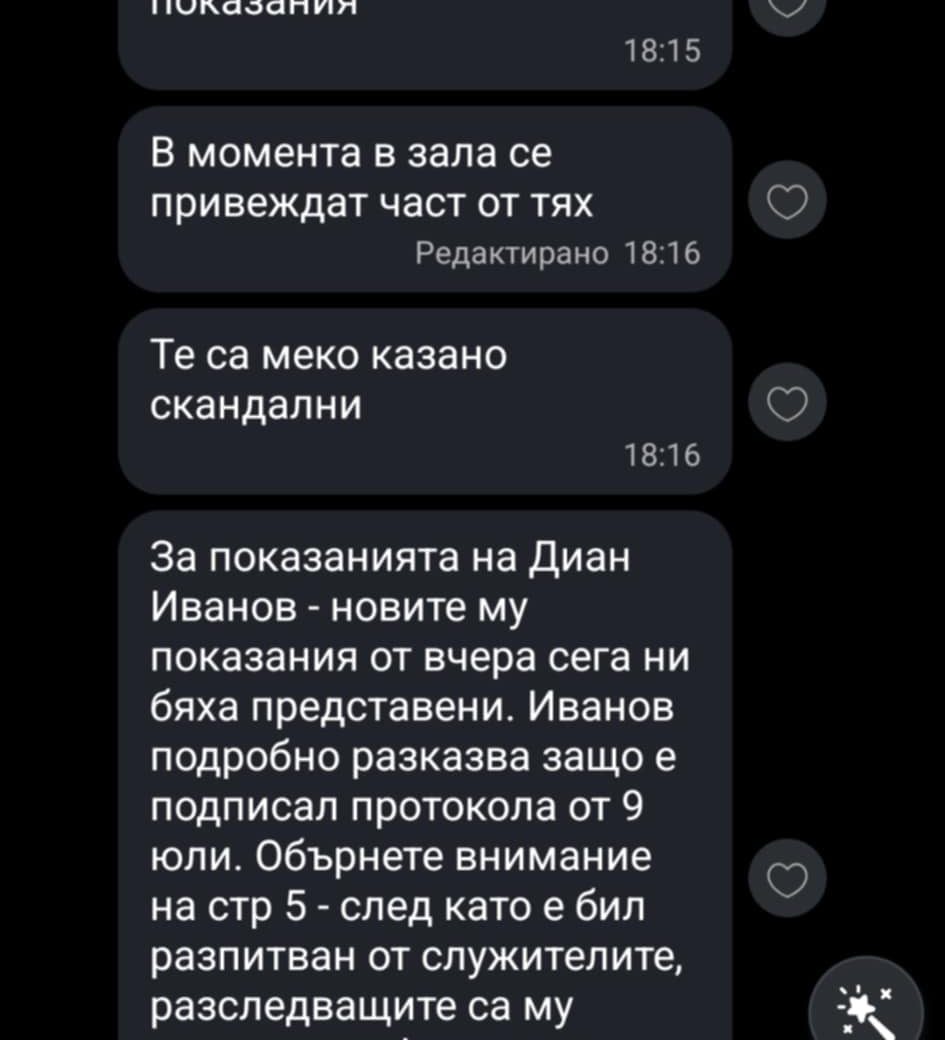Open the magic wand effects button
The width and height of the screenshot is (945, 1040).
pyautogui.click(x=865, y=1003)
